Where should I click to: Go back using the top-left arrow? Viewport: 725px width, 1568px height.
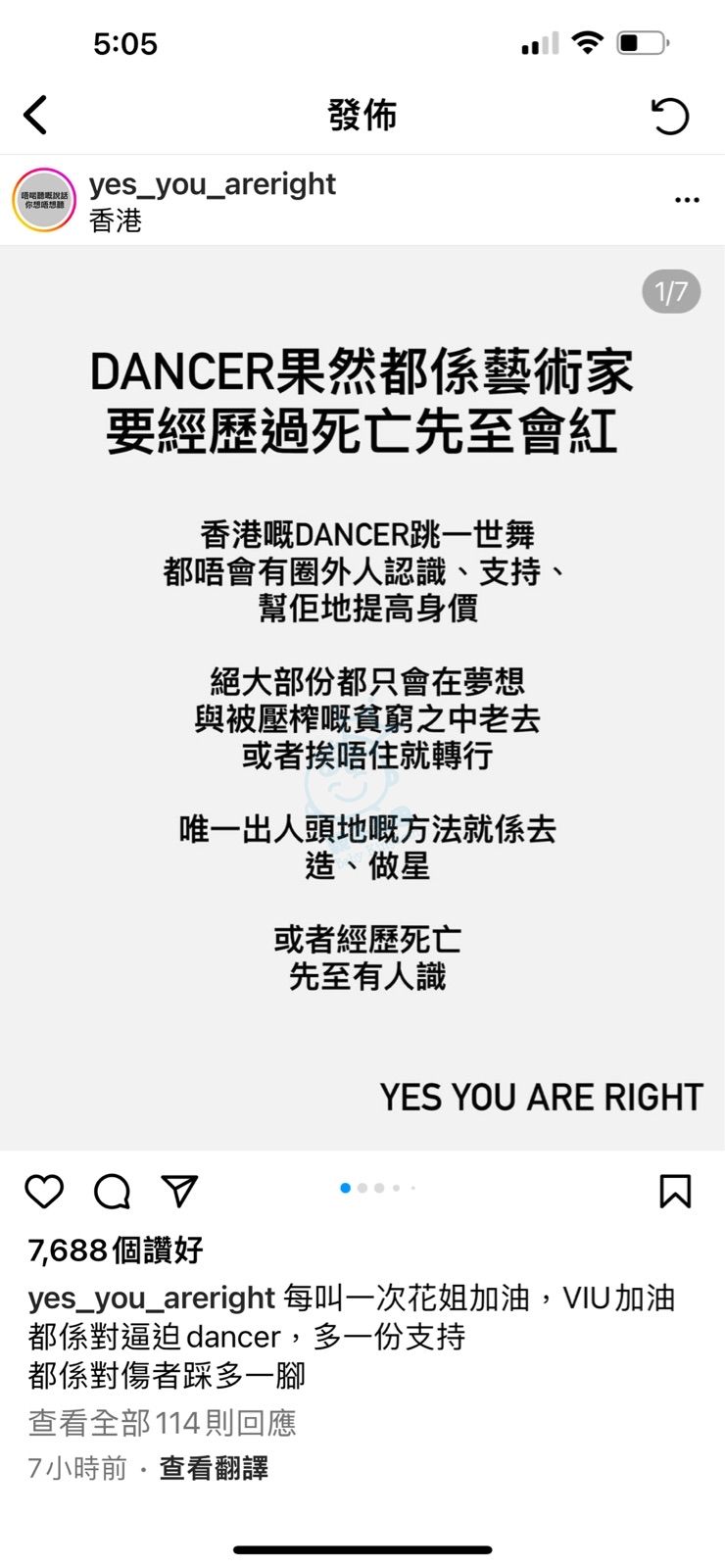click(36, 116)
